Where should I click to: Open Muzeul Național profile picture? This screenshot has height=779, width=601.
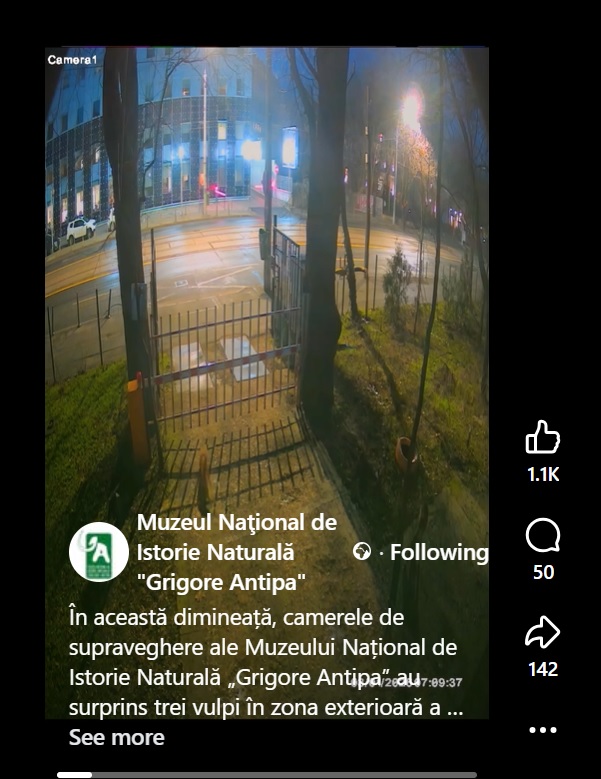tap(98, 552)
